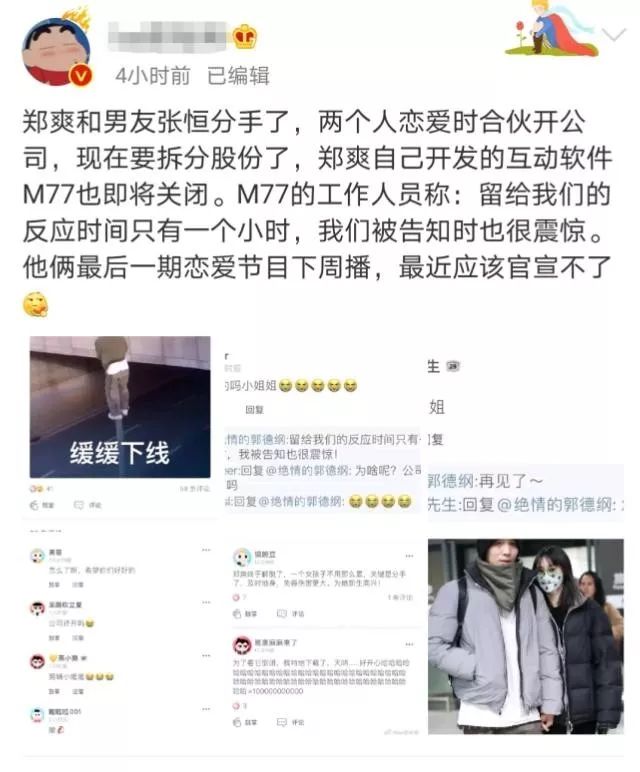The image size is (640, 772).
Task: Open the blurred username with crown badge
Action: click(x=173, y=38)
